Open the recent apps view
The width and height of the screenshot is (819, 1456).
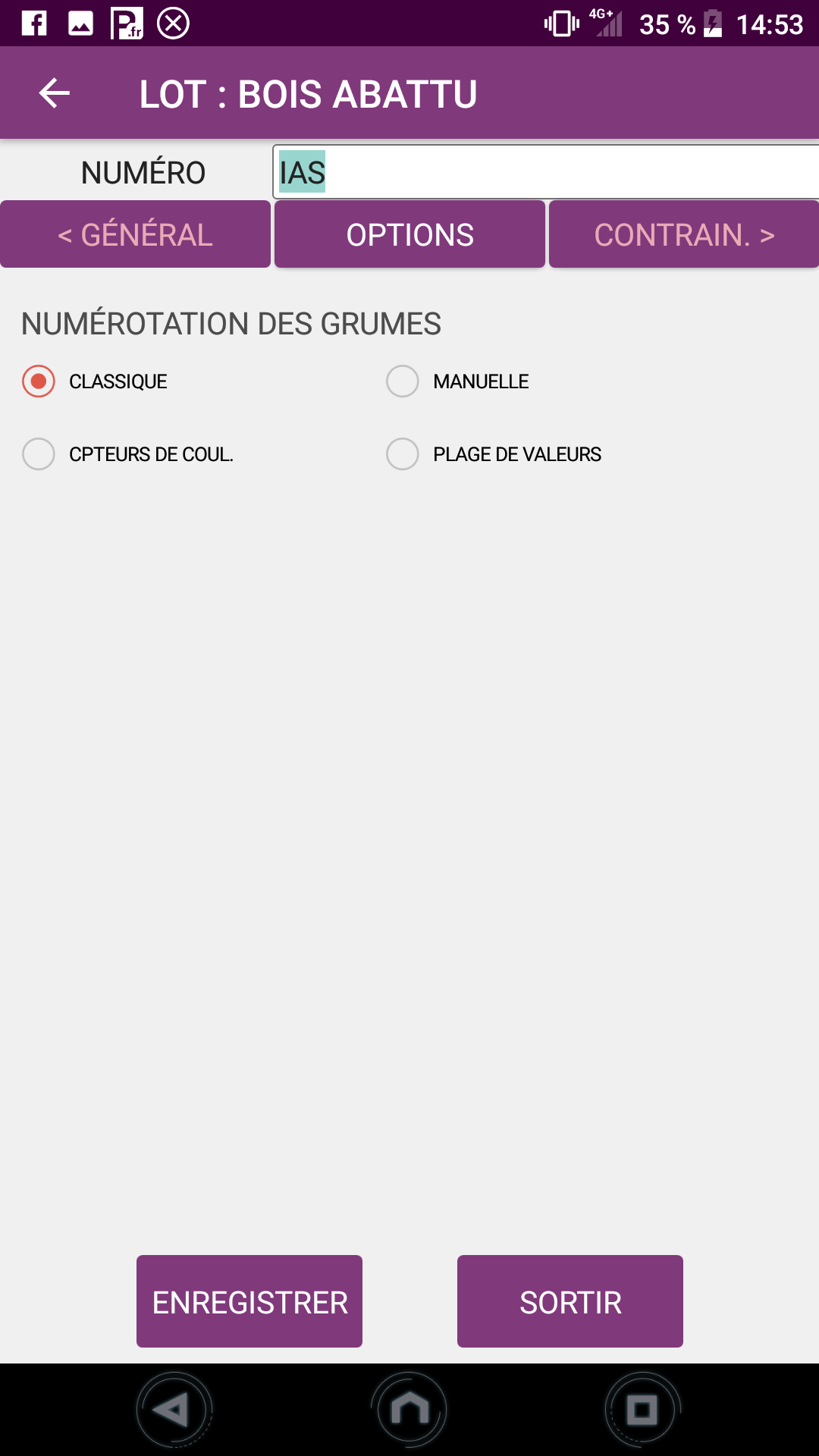[642, 1410]
